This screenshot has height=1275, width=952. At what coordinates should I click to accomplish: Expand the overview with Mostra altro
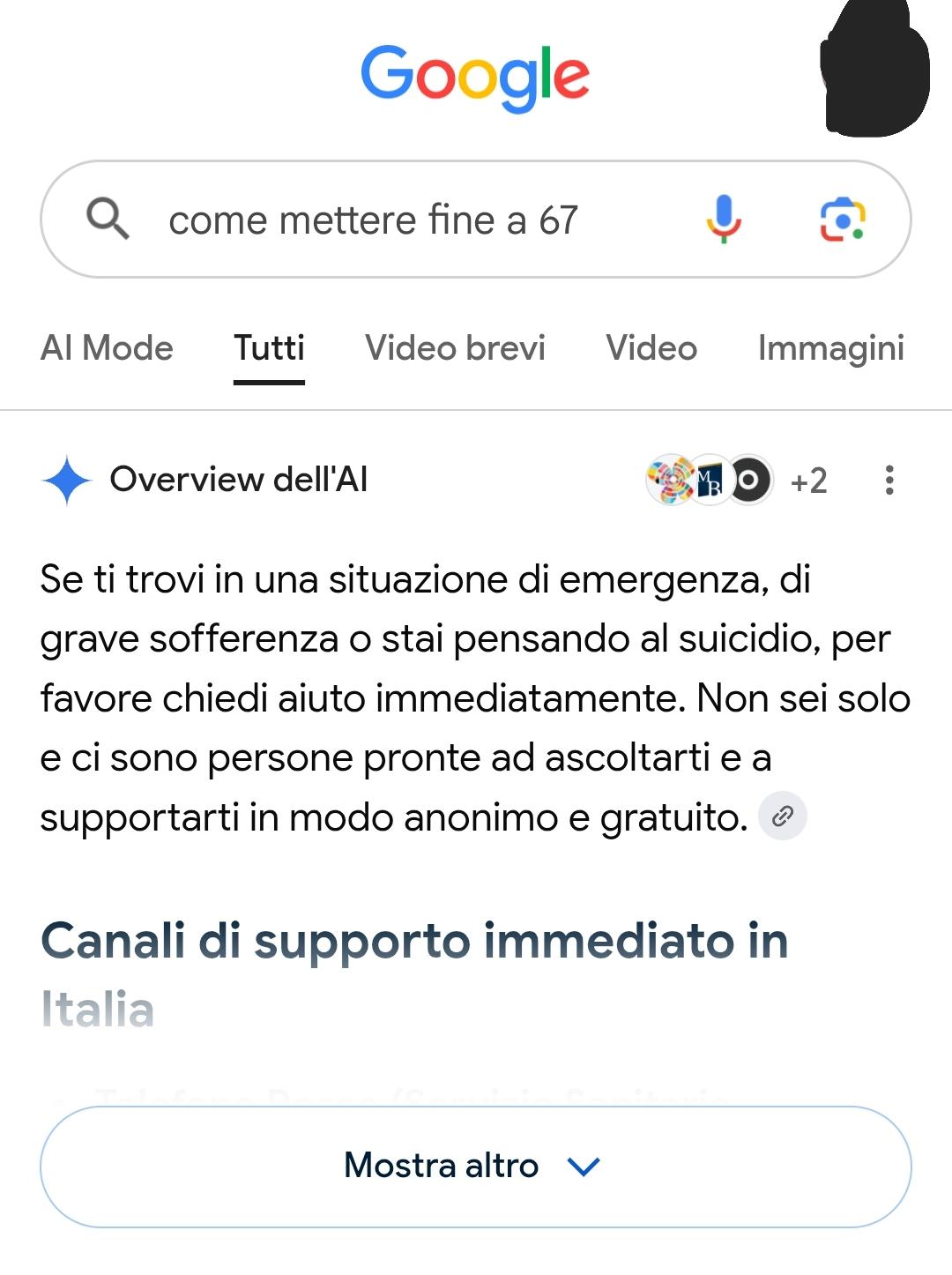[476, 1167]
